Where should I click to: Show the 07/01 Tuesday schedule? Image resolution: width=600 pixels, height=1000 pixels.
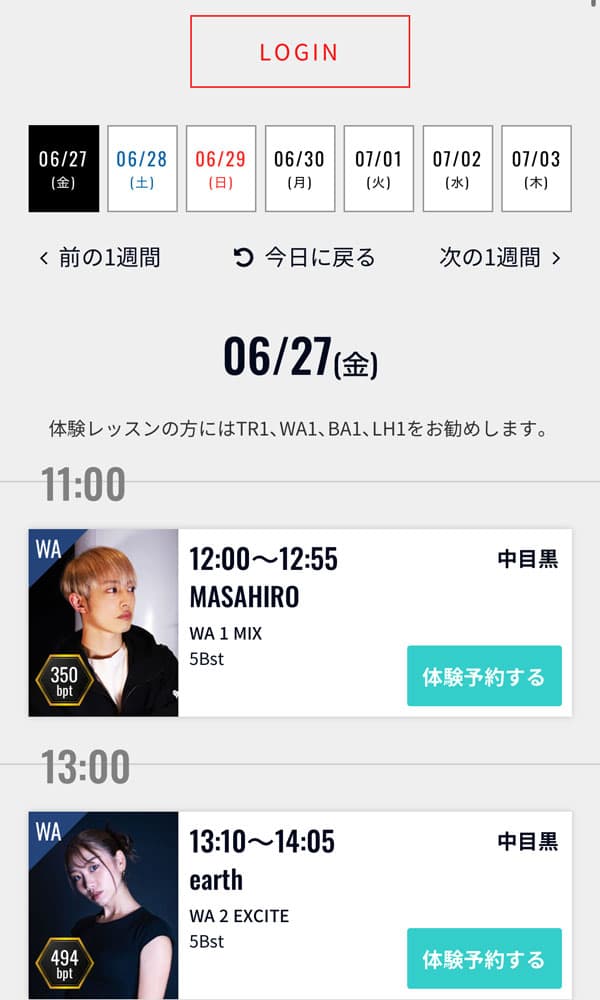pyautogui.click(x=378, y=168)
